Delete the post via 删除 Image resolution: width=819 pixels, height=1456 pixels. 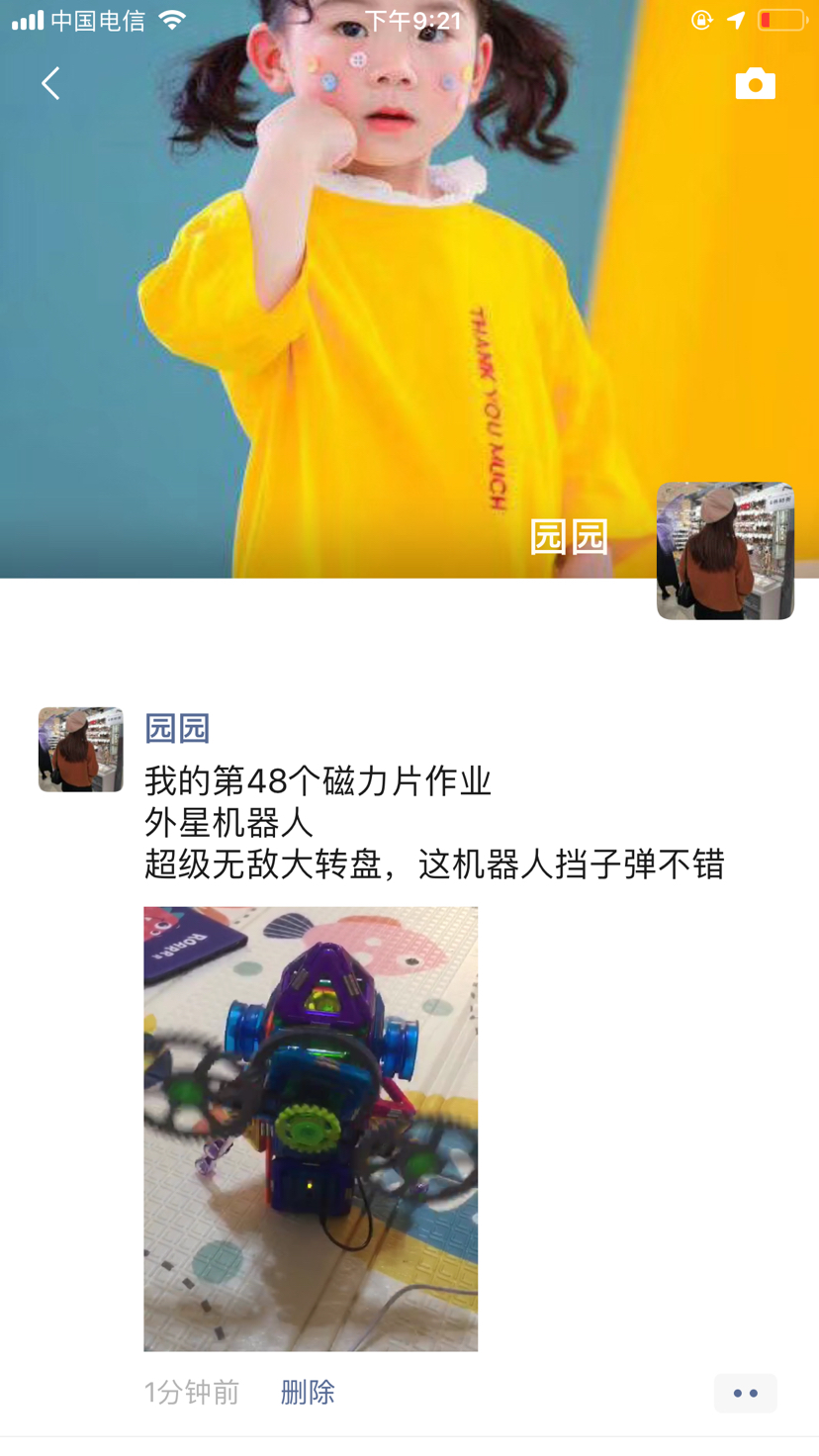coord(308,1393)
